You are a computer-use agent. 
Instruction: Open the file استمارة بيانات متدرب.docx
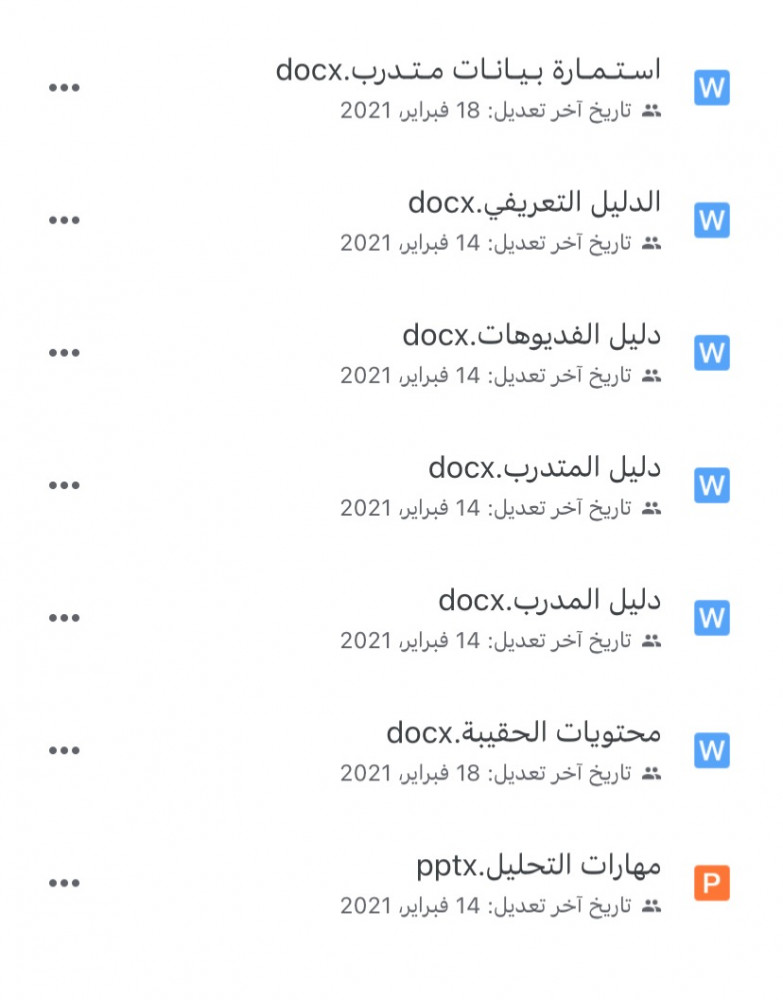pos(468,71)
